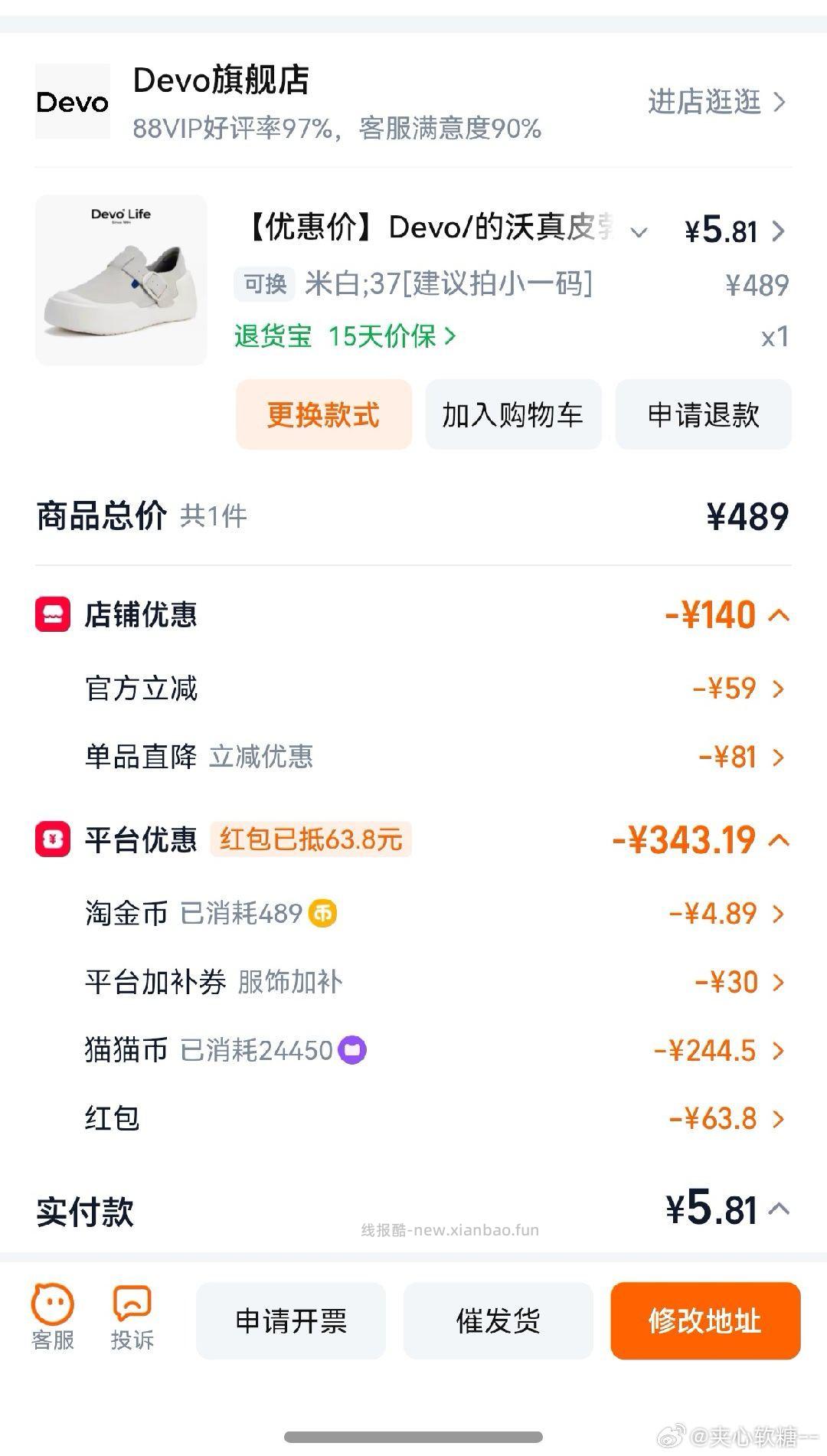Collapse the 店铺优惠 discount section
Image resolution: width=827 pixels, height=1456 pixels.
(x=778, y=613)
